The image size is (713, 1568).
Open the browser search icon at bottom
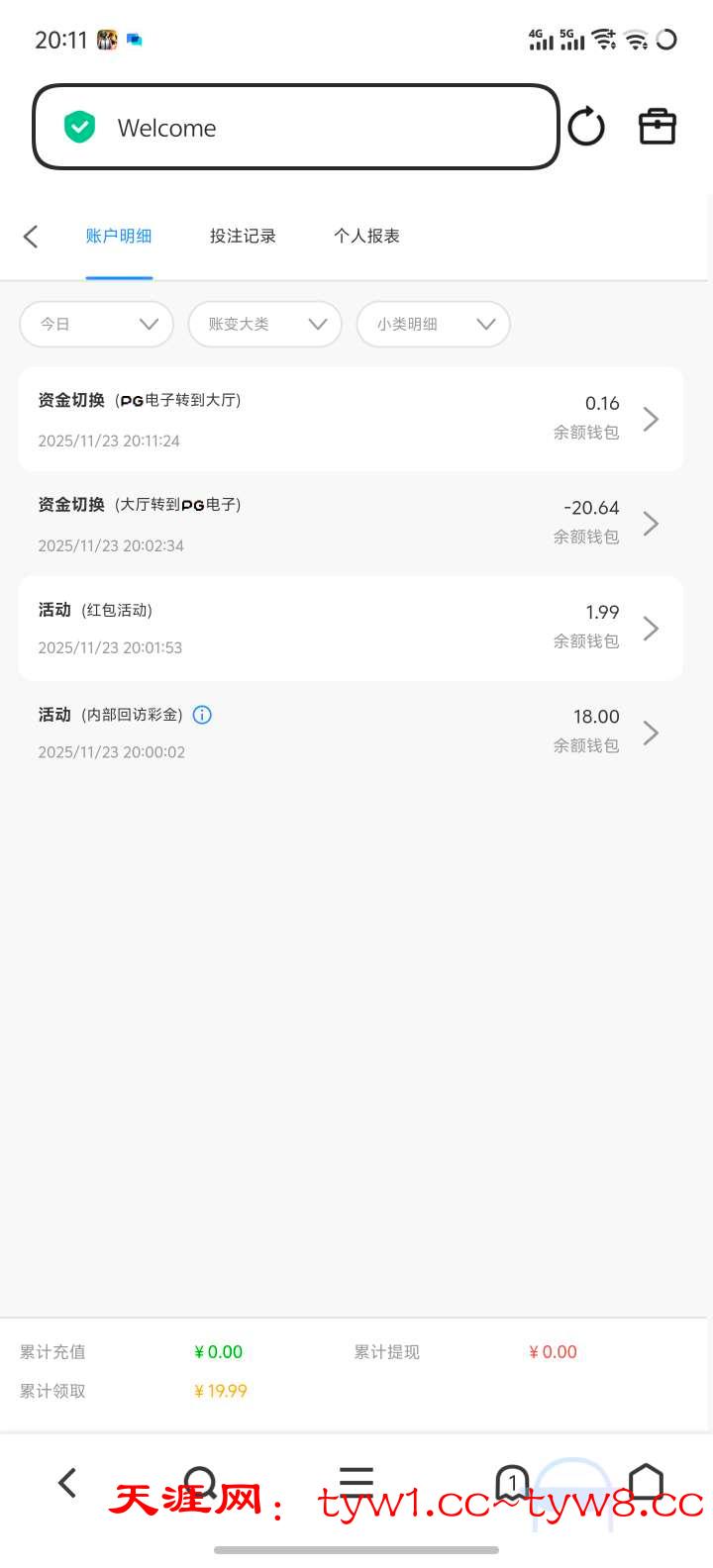[x=201, y=1483]
